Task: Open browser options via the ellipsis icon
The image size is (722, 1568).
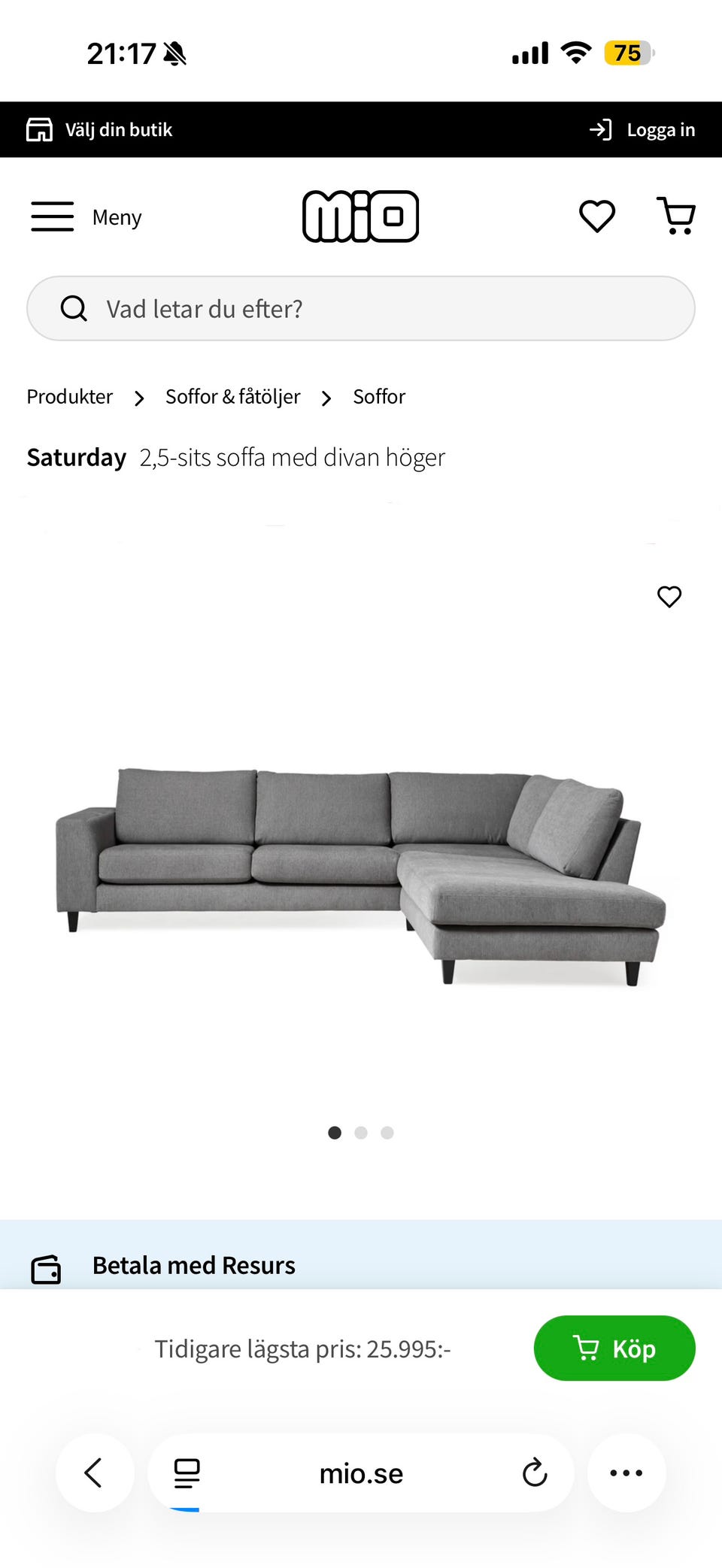Action: pos(626,1473)
